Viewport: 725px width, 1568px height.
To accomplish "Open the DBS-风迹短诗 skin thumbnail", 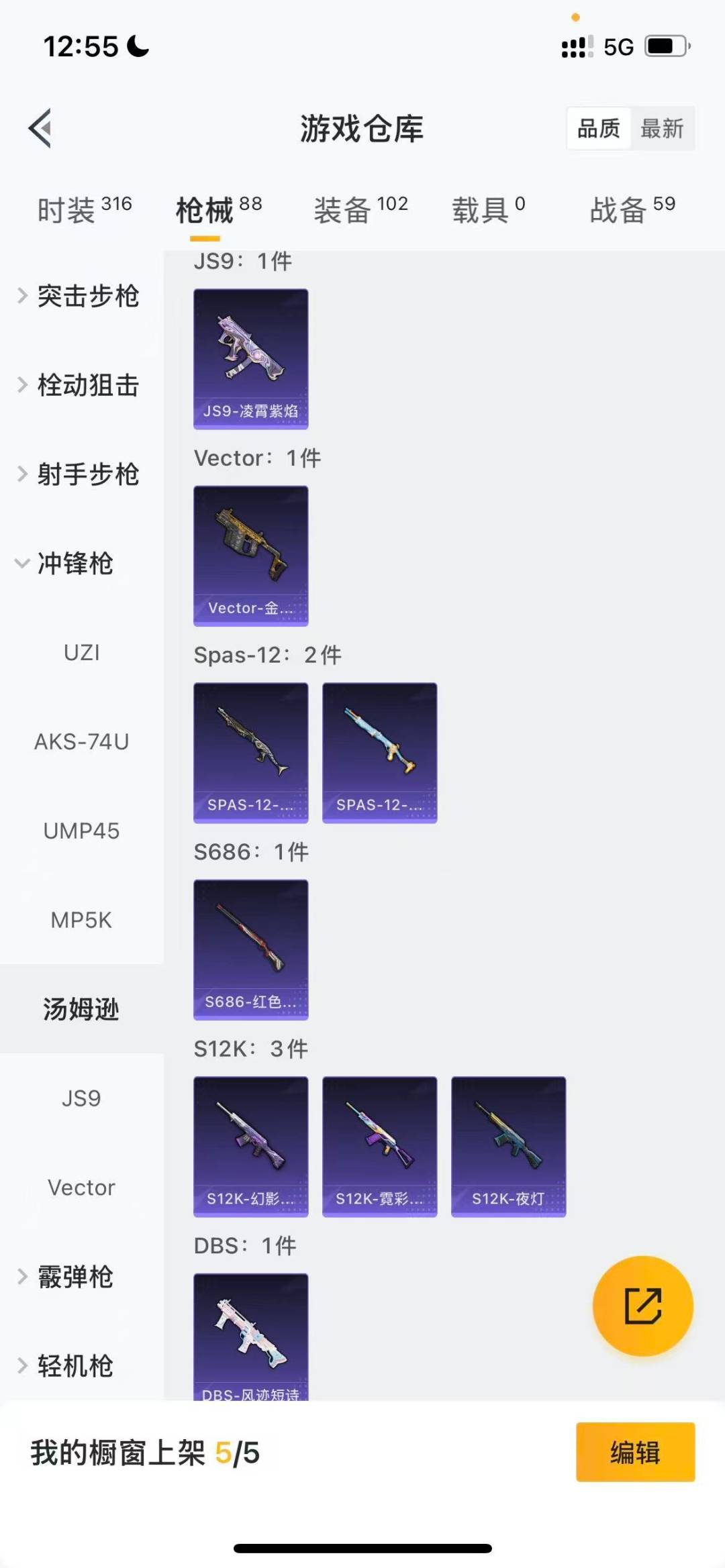I will (x=250, y=1335).
